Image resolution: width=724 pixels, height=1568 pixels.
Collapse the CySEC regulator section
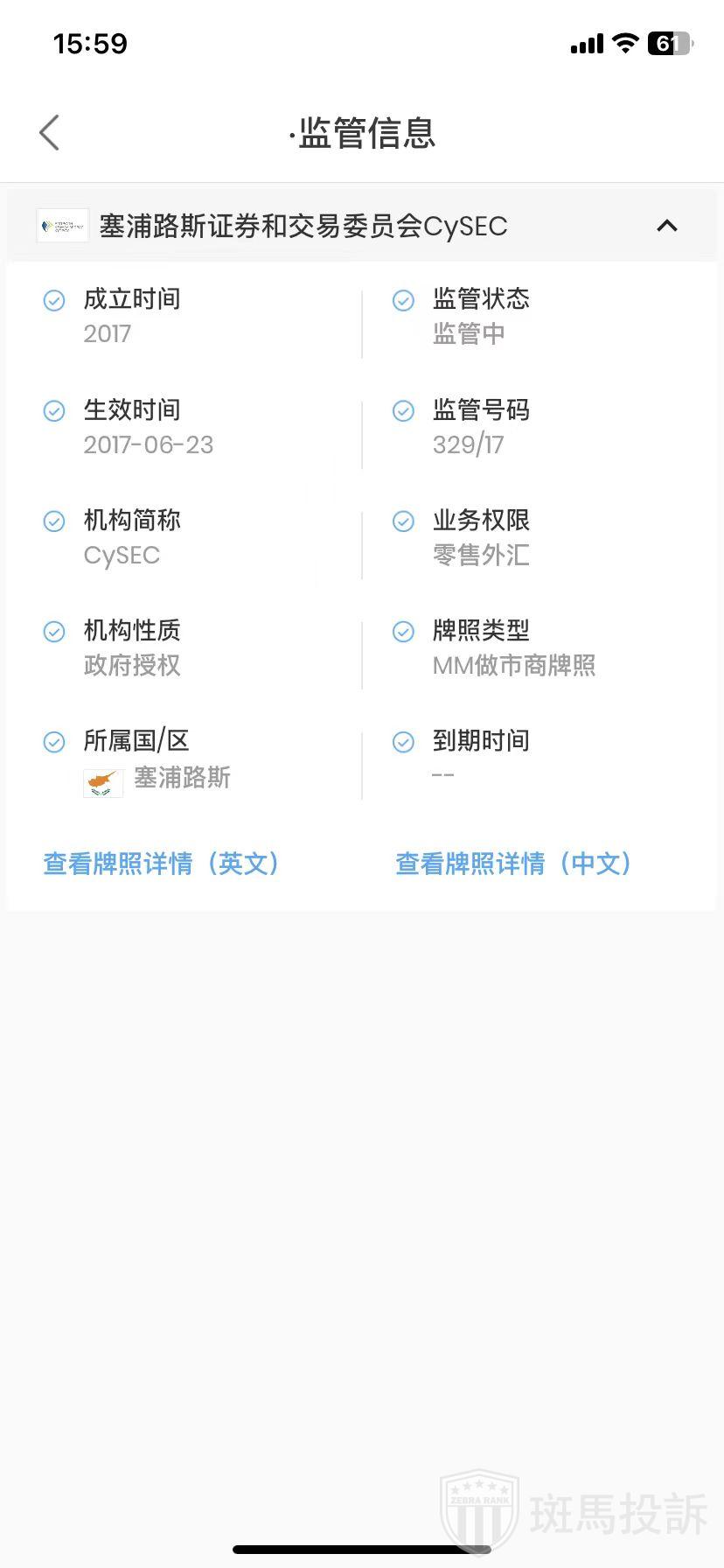click(x=666, y=226)
